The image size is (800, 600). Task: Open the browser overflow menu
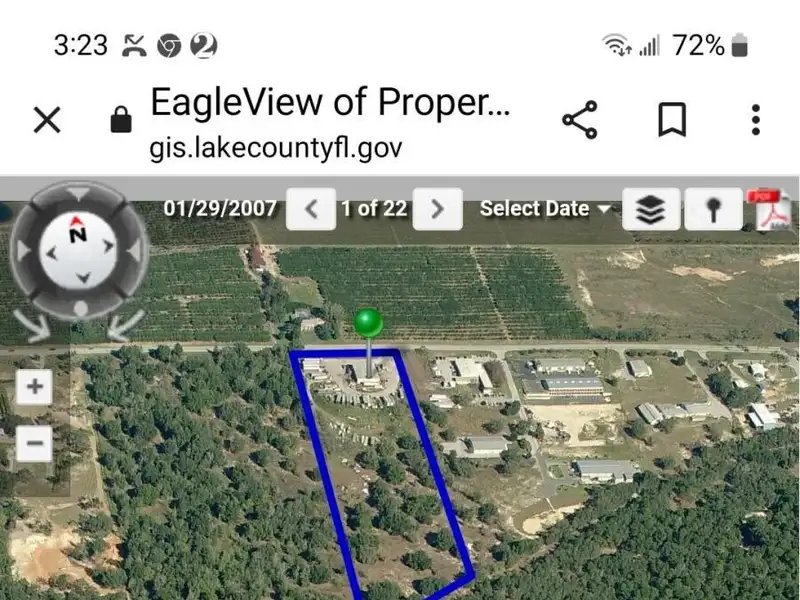point(756,120)
